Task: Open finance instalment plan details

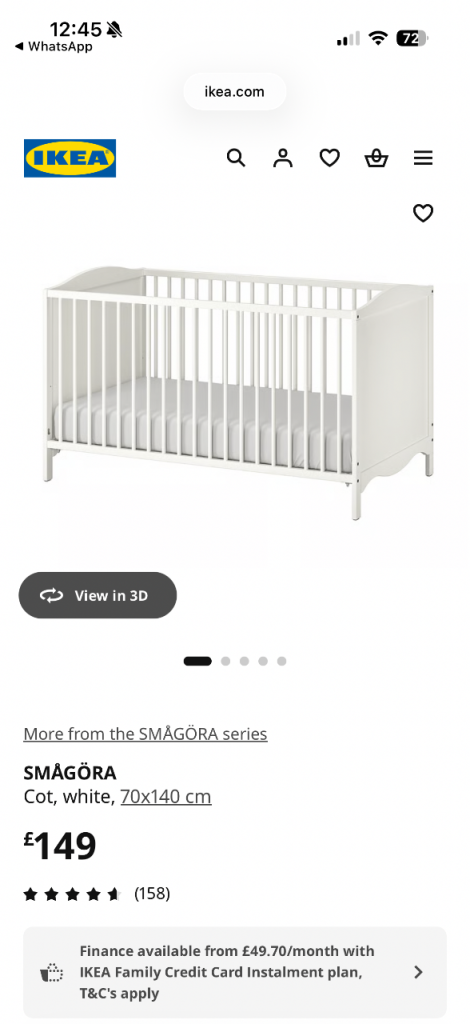Action: [x=235, y=972]
